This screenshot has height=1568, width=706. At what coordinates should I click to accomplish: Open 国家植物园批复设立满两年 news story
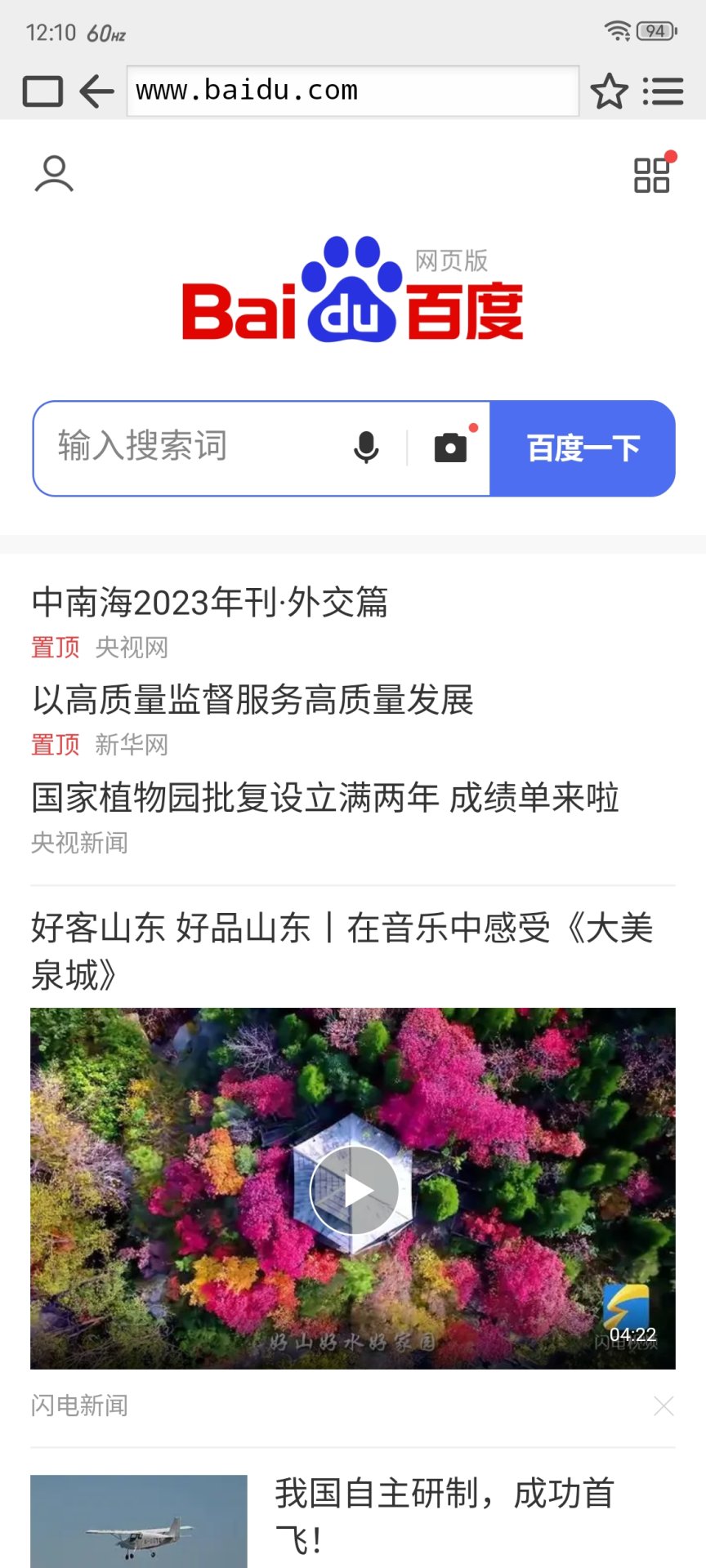(x=324, y=798)
